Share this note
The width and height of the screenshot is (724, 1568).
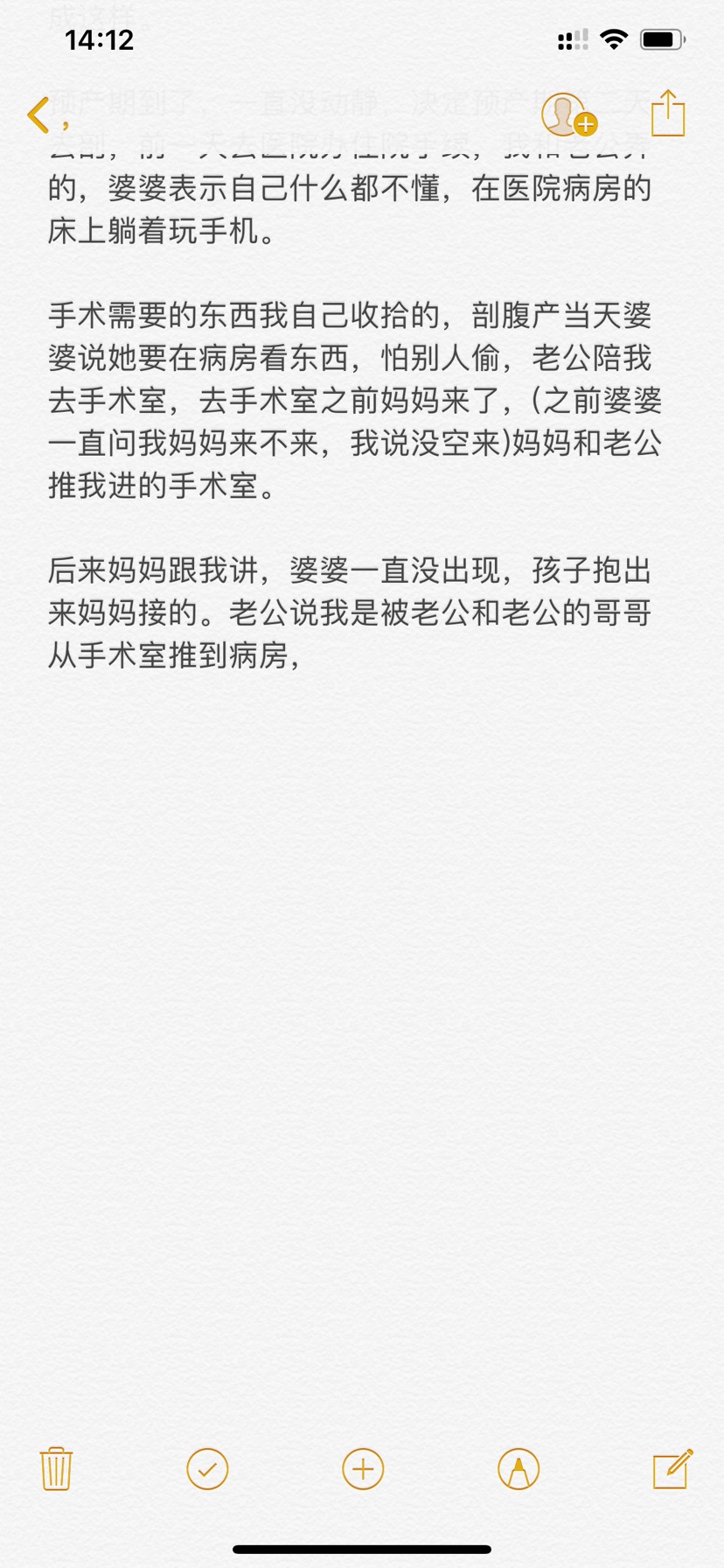point(668,113)
